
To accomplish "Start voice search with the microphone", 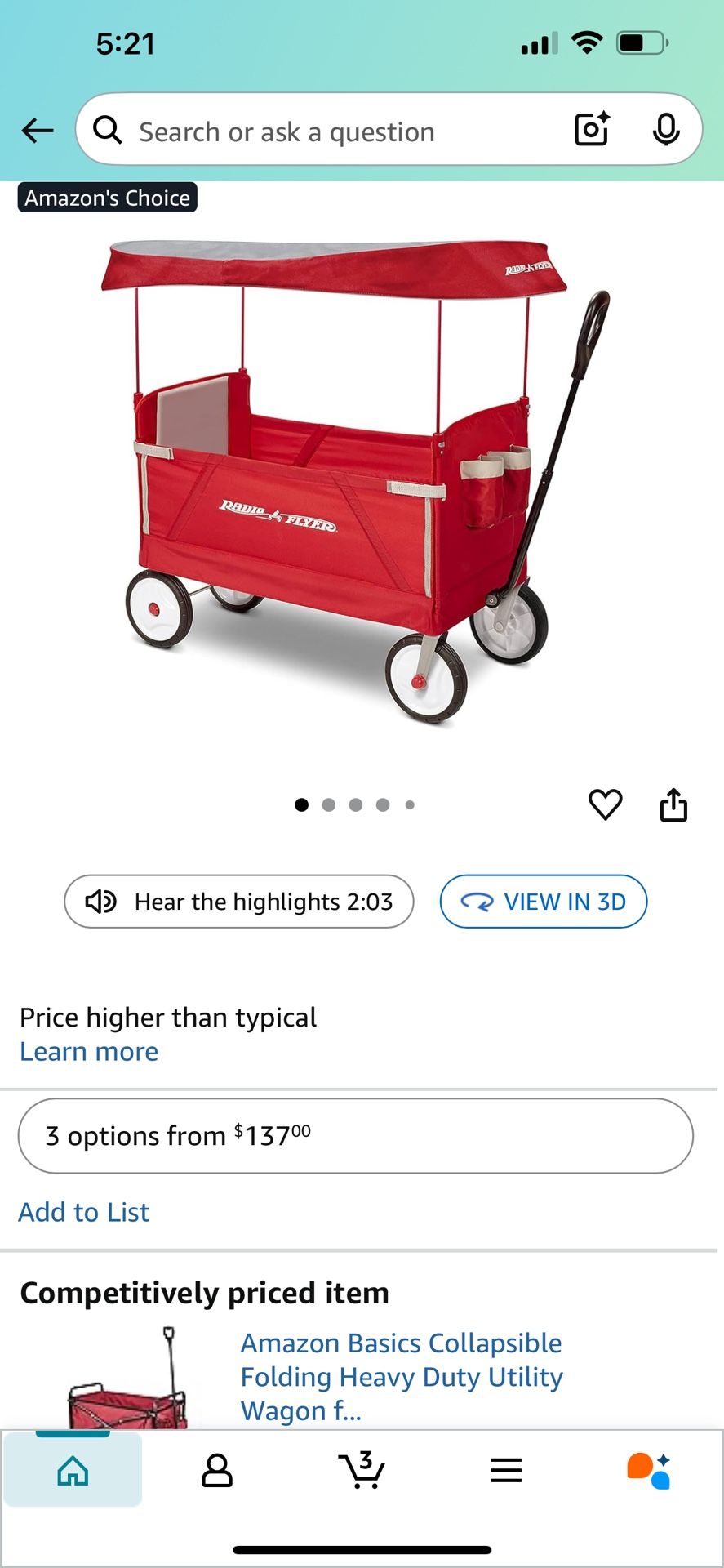I will point(666,130).
